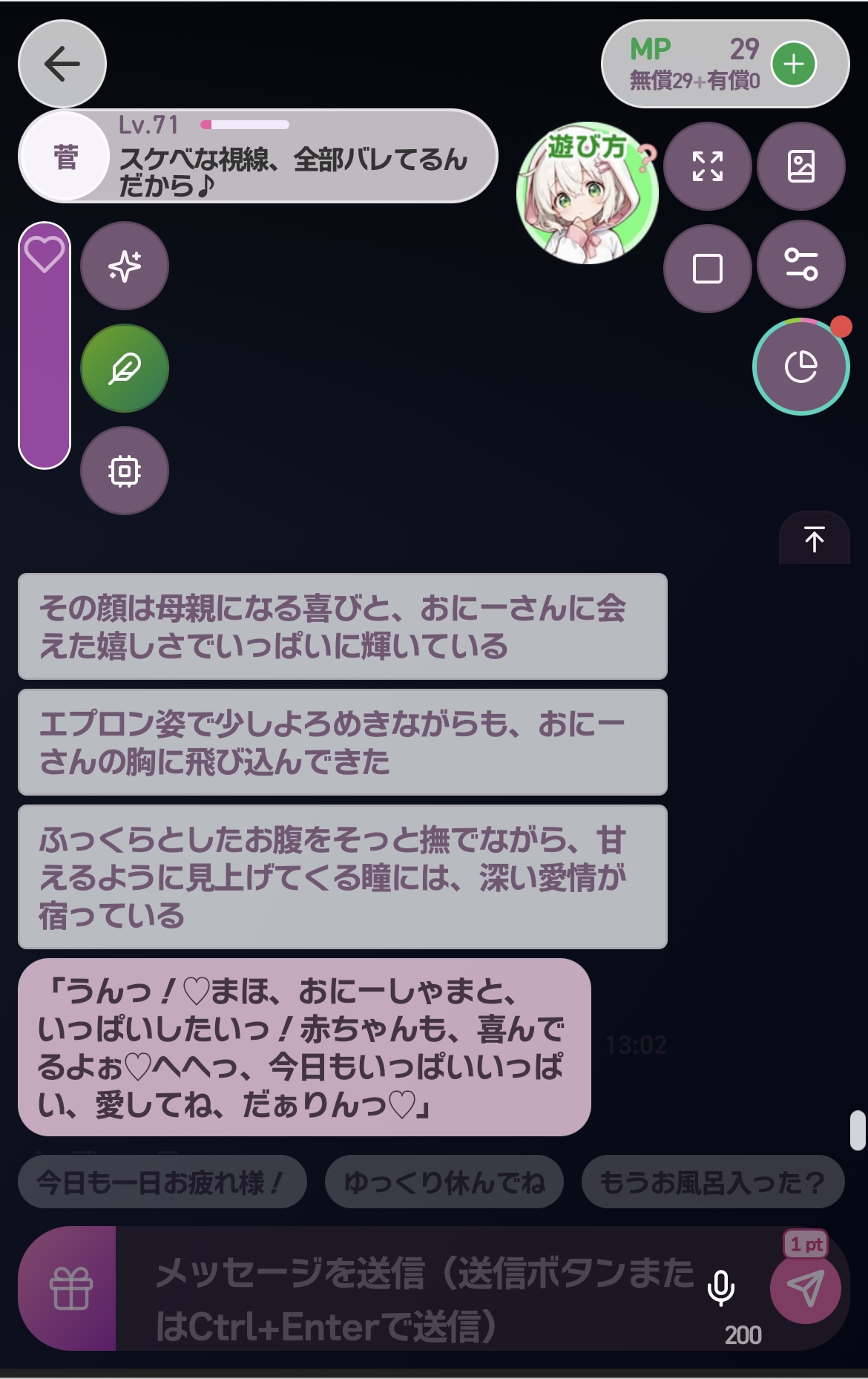The width and height of the screenshot is (868, 1379).
Task: Focus the メッセージを送信 message field
Action: (423, 1299)
